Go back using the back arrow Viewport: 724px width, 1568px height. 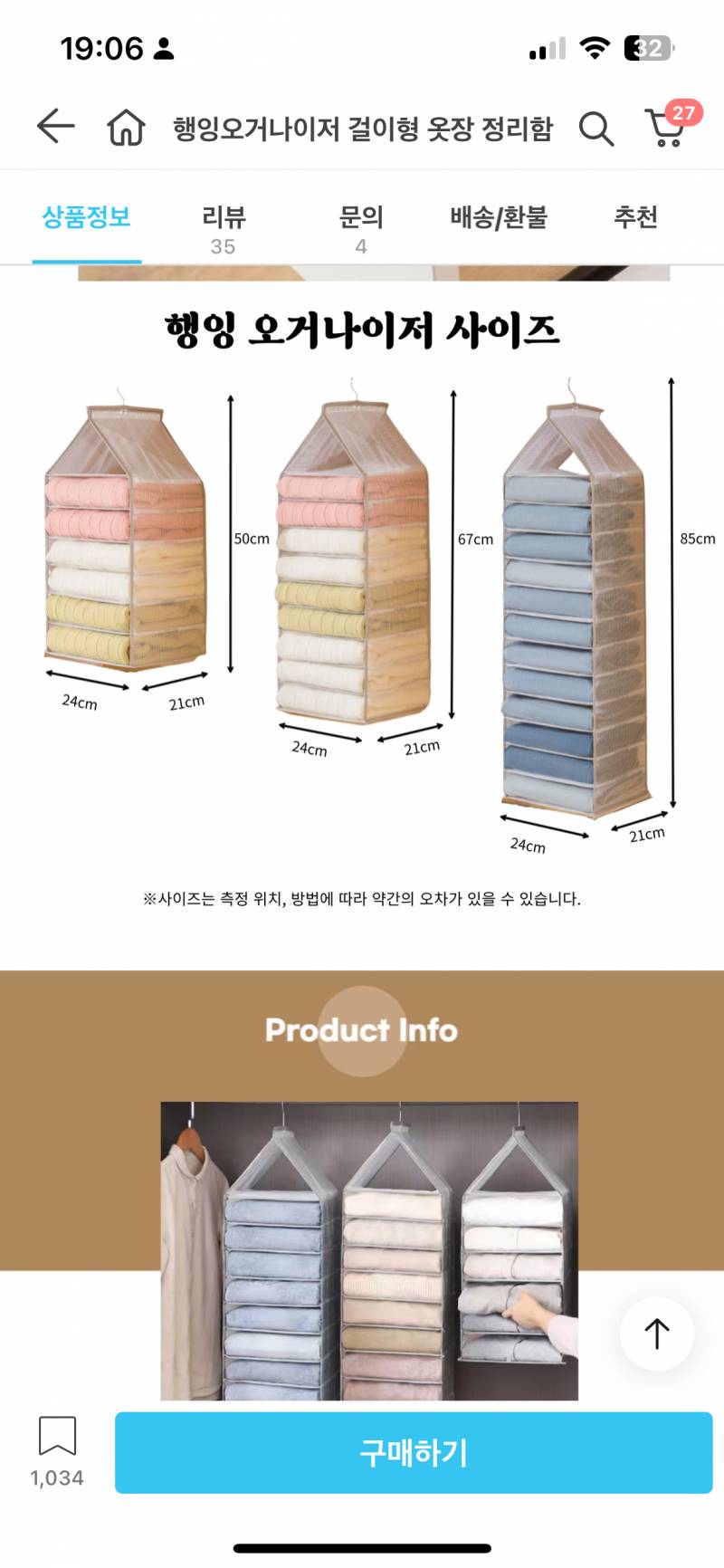pos(54,129)
